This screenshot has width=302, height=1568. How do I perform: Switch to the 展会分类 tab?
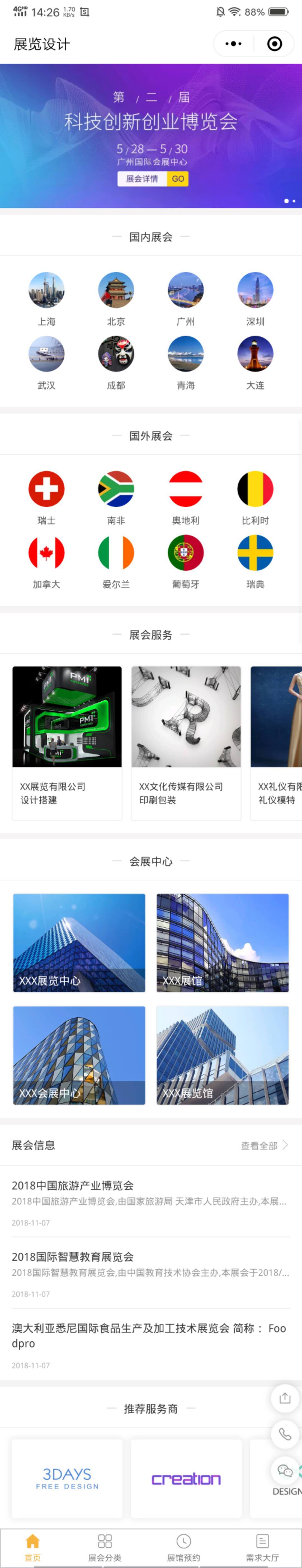pos(105,1547)
